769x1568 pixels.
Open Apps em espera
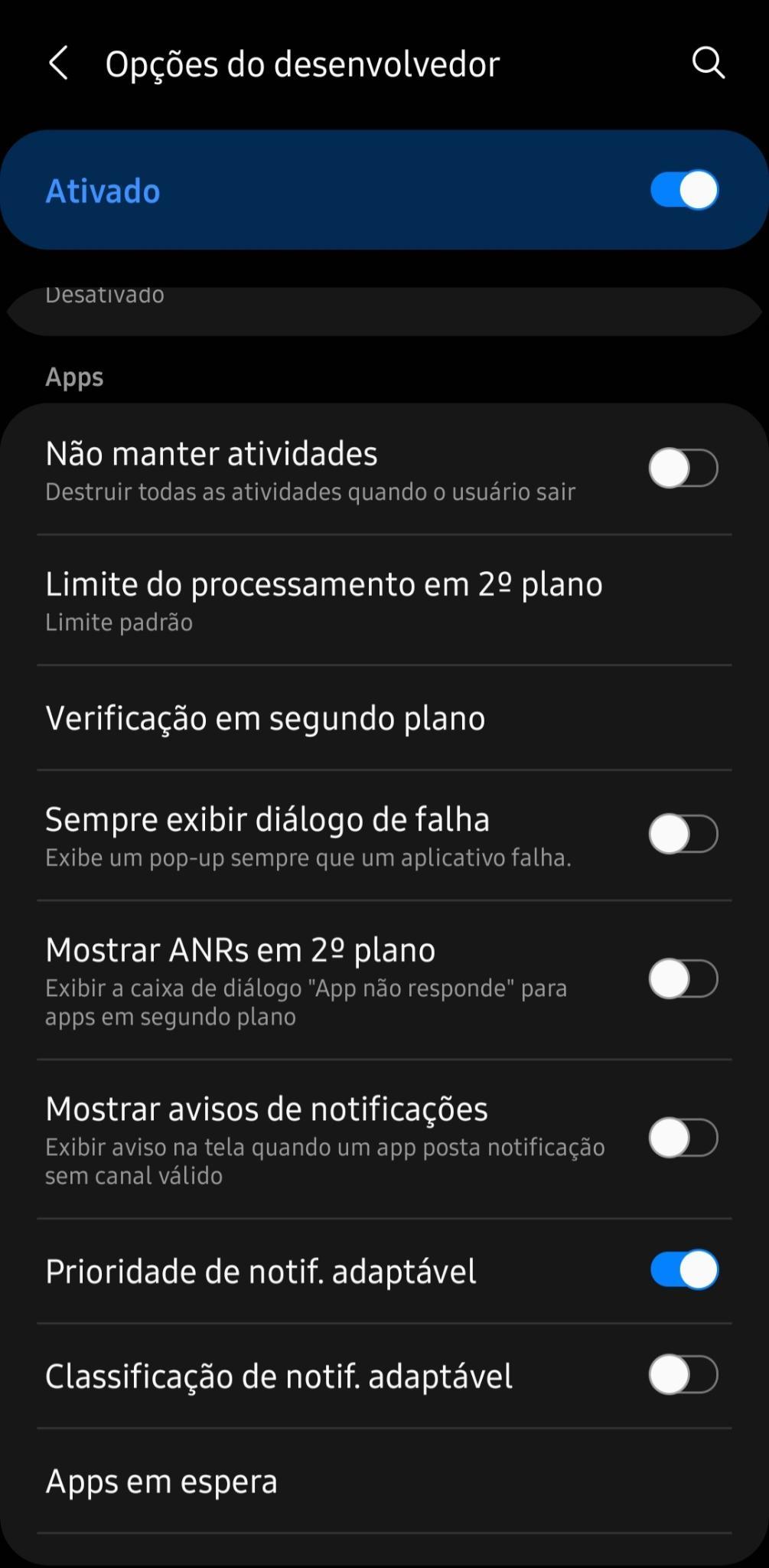click(x=384, y=1481)
